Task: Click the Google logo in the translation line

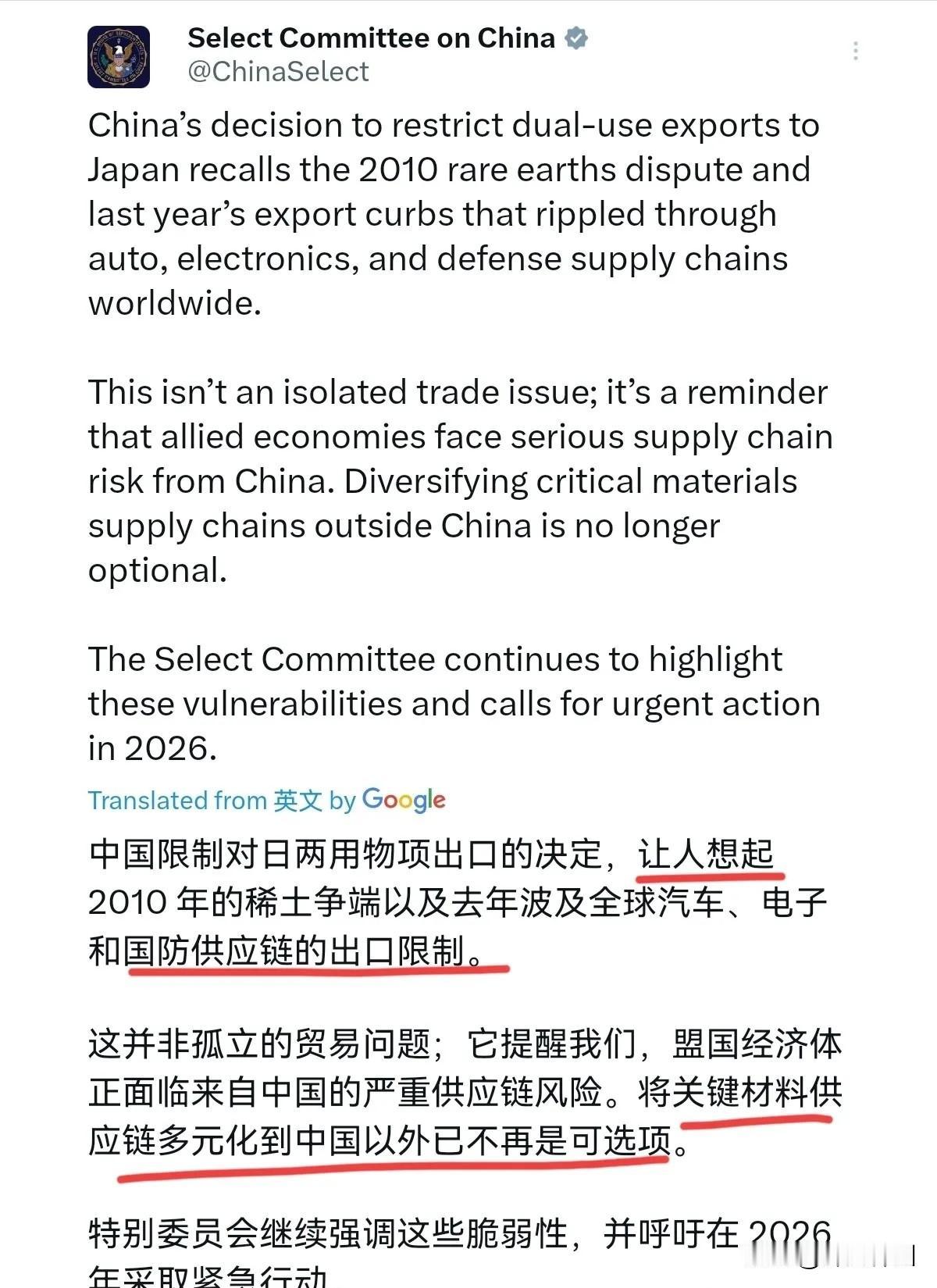Action: point(404,799)
